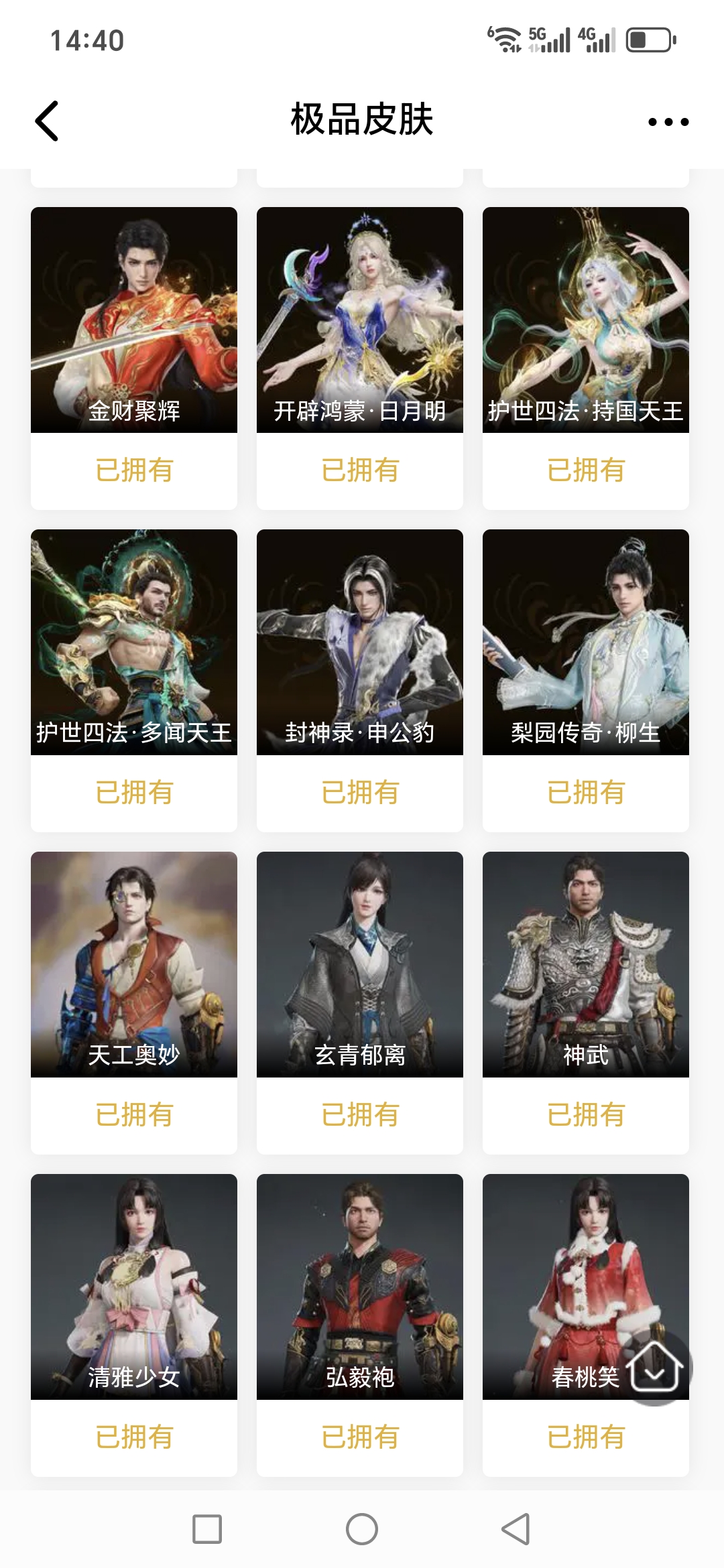Open recent apps from the system bar
724x1568 pixels.
pos(207,1529)
